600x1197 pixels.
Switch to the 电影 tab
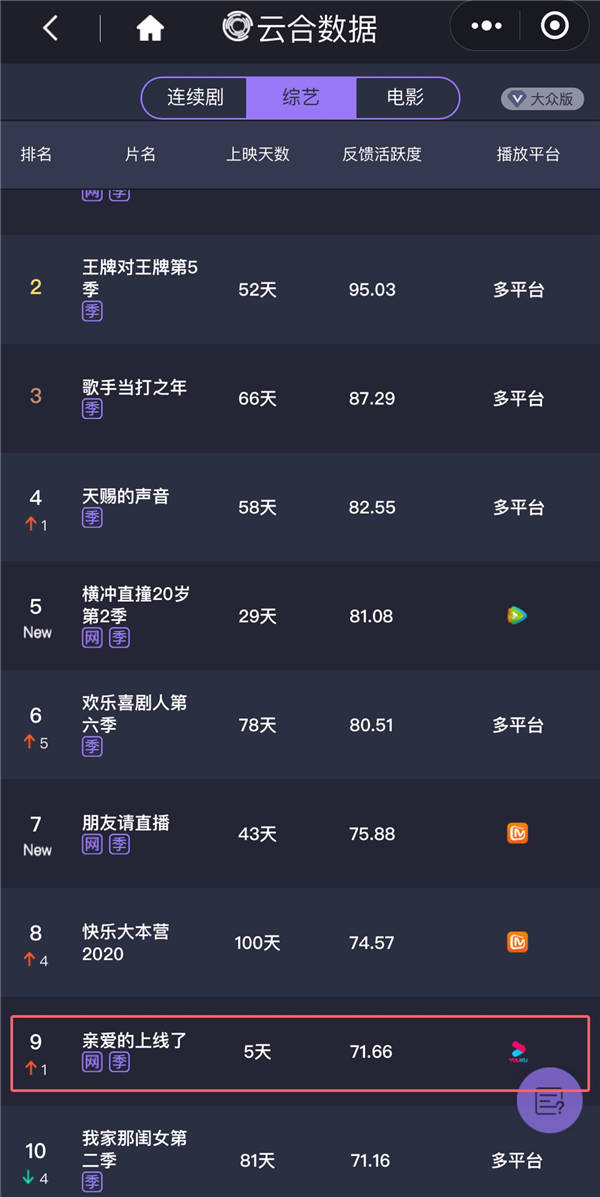pyautogui.click(x=405, y=98)
